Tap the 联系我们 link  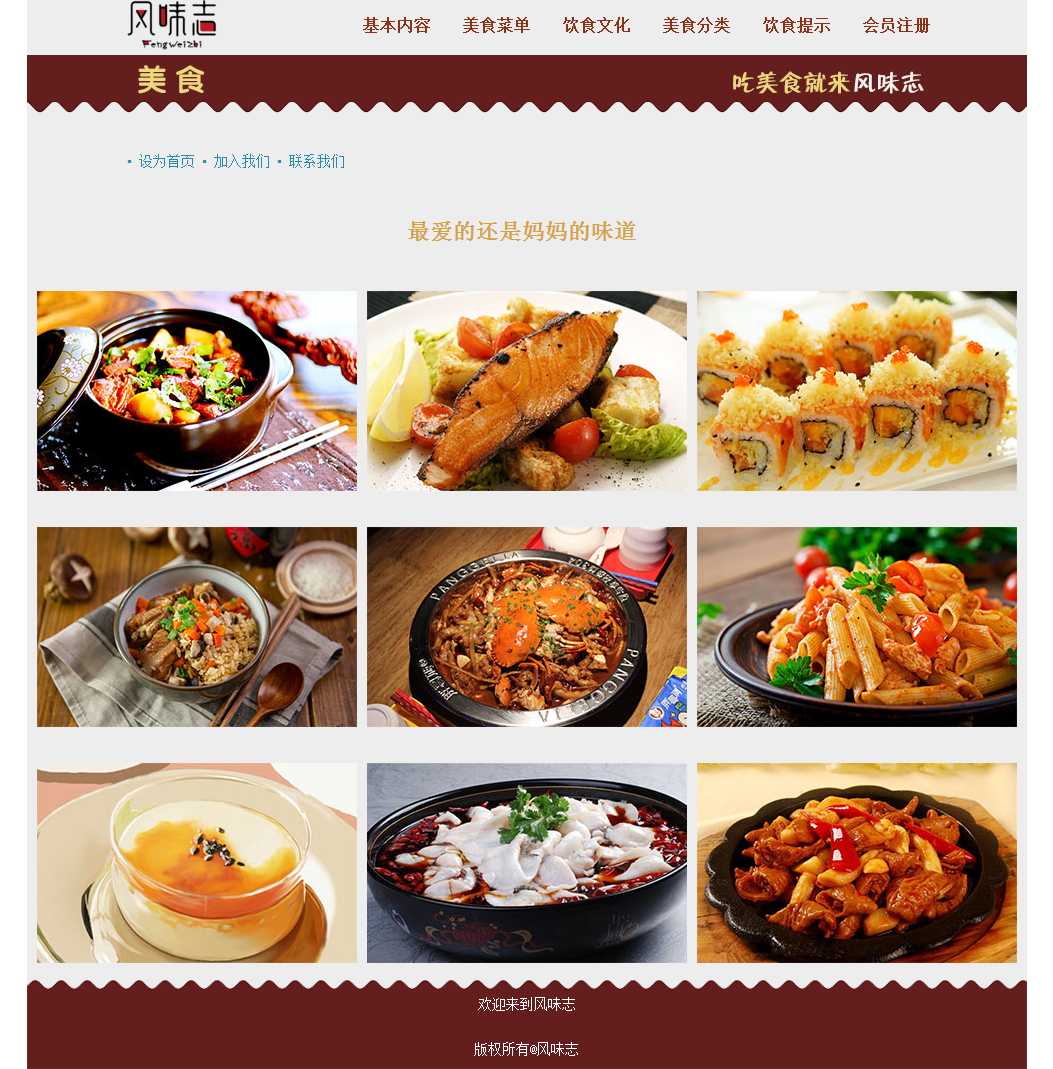[x=316, y=161]
